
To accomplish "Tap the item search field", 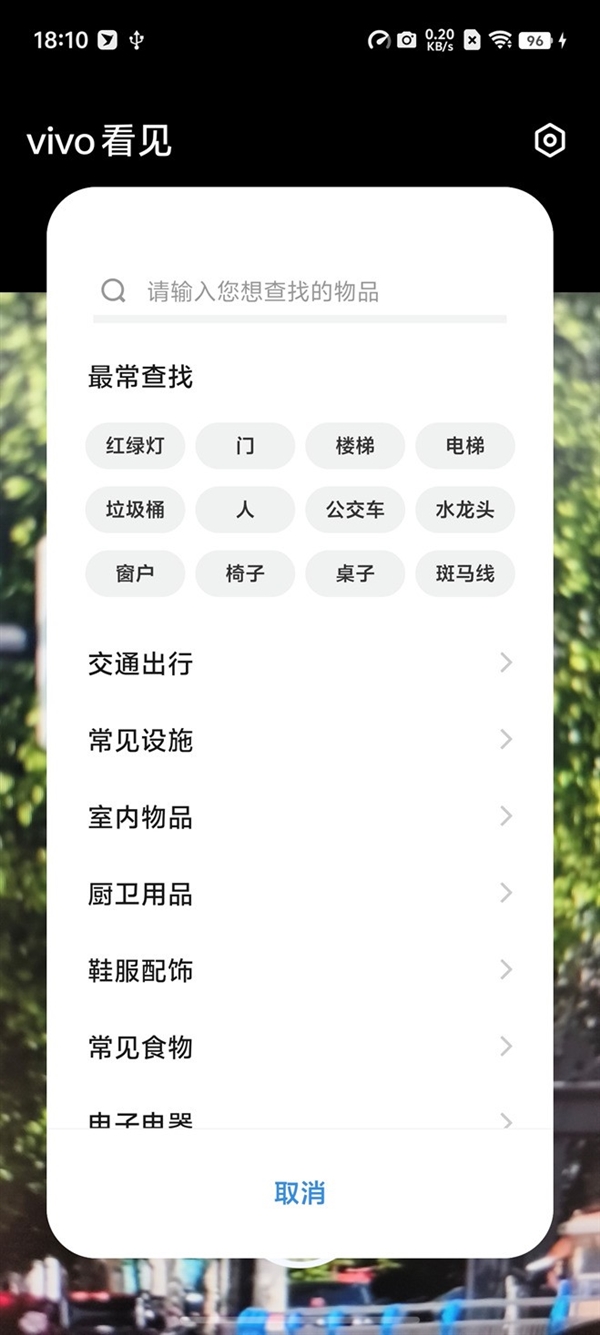I will [300, 292].
